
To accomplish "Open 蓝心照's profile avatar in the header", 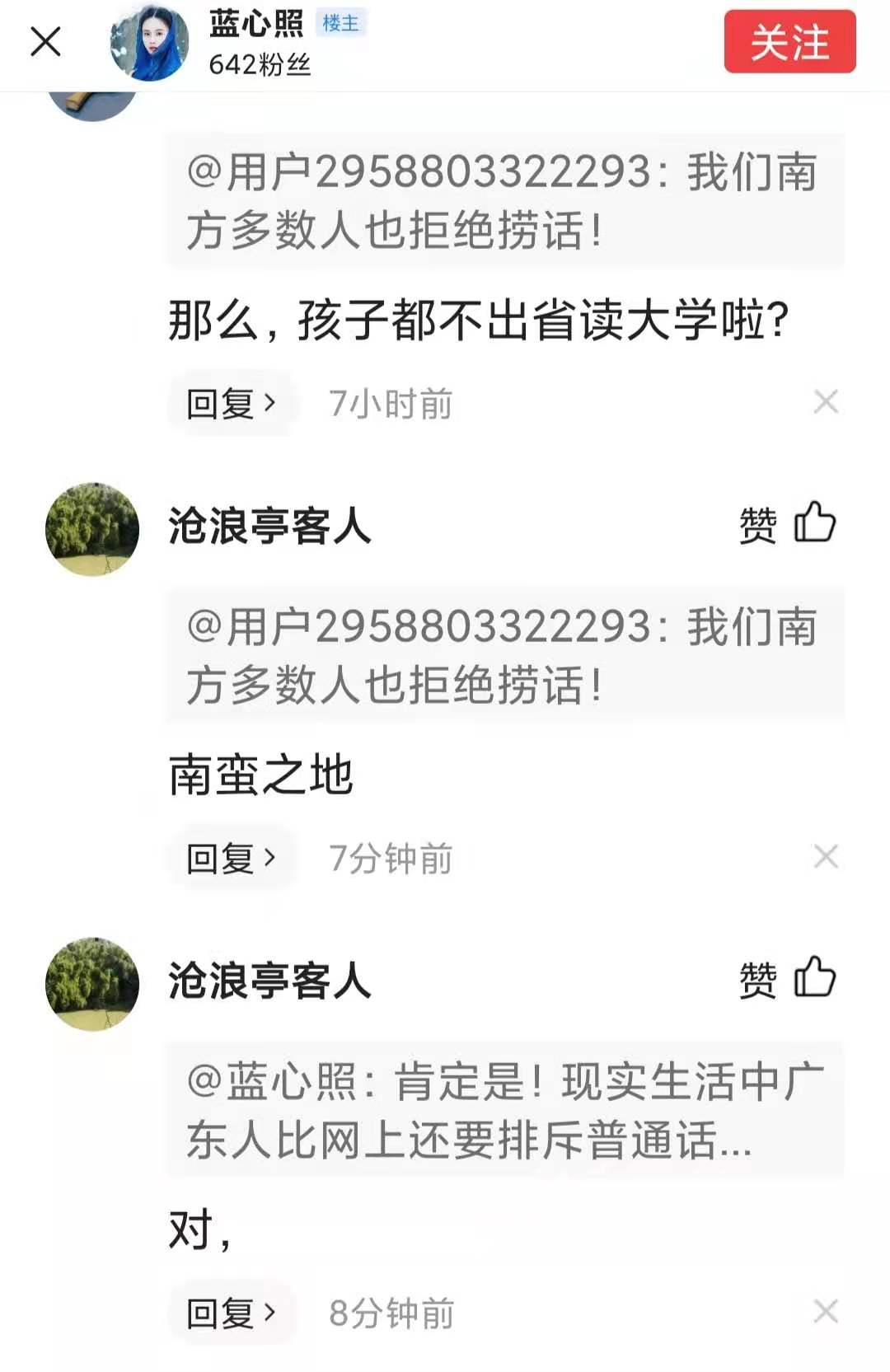I will (x=149, y=43).
